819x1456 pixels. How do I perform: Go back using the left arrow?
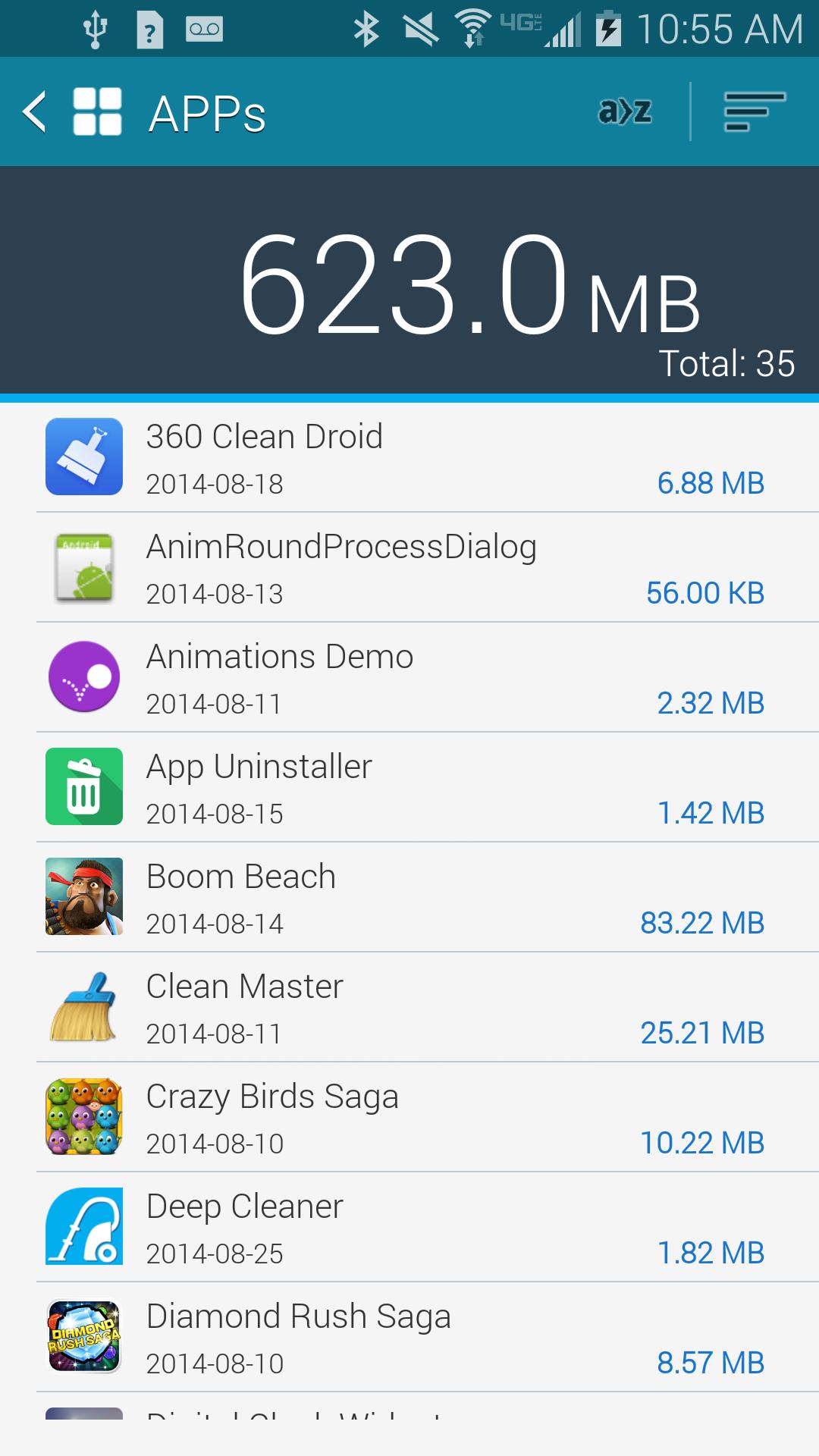(32, 111)
